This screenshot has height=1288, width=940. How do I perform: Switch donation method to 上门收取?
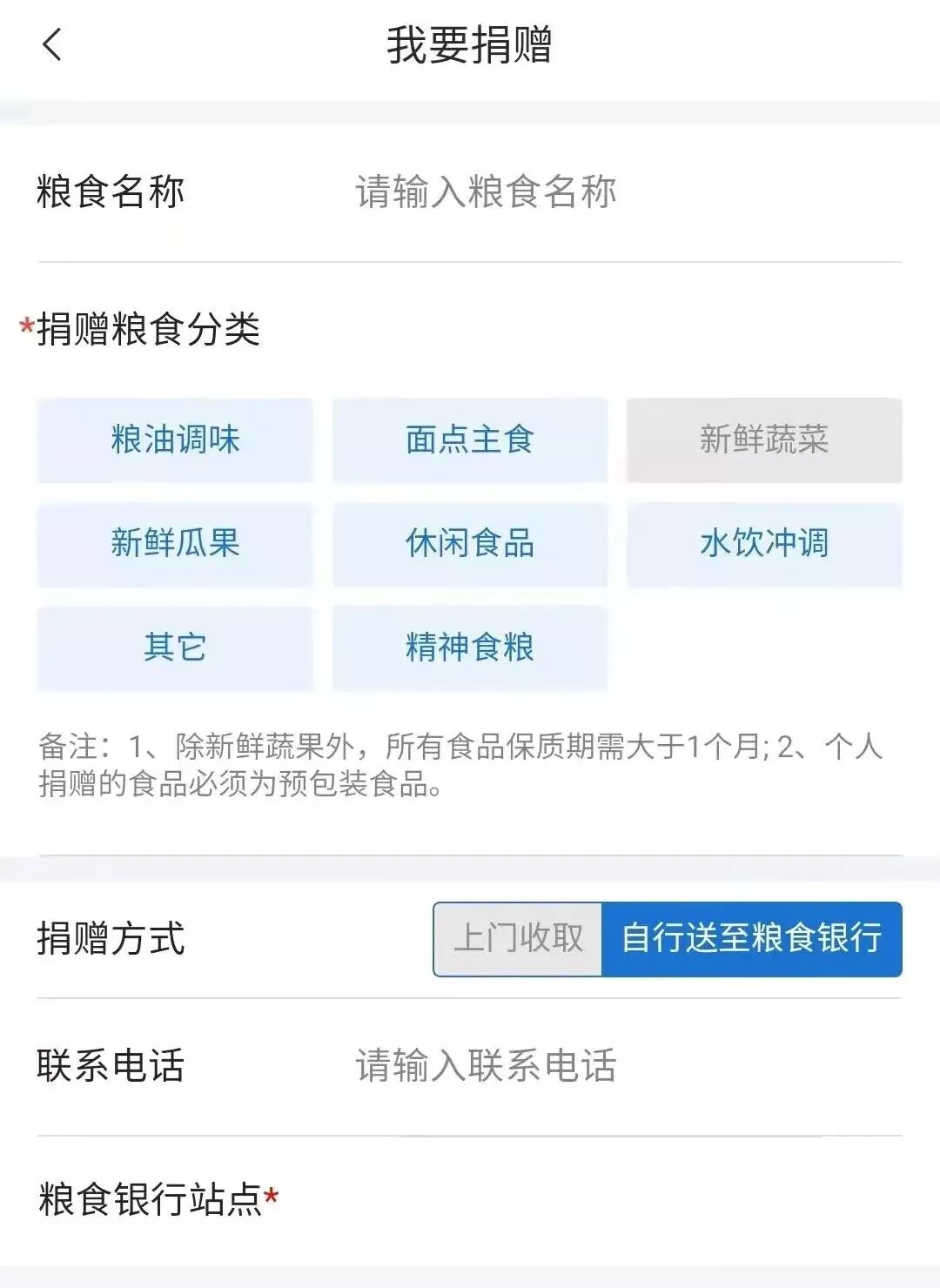point(519,939)
